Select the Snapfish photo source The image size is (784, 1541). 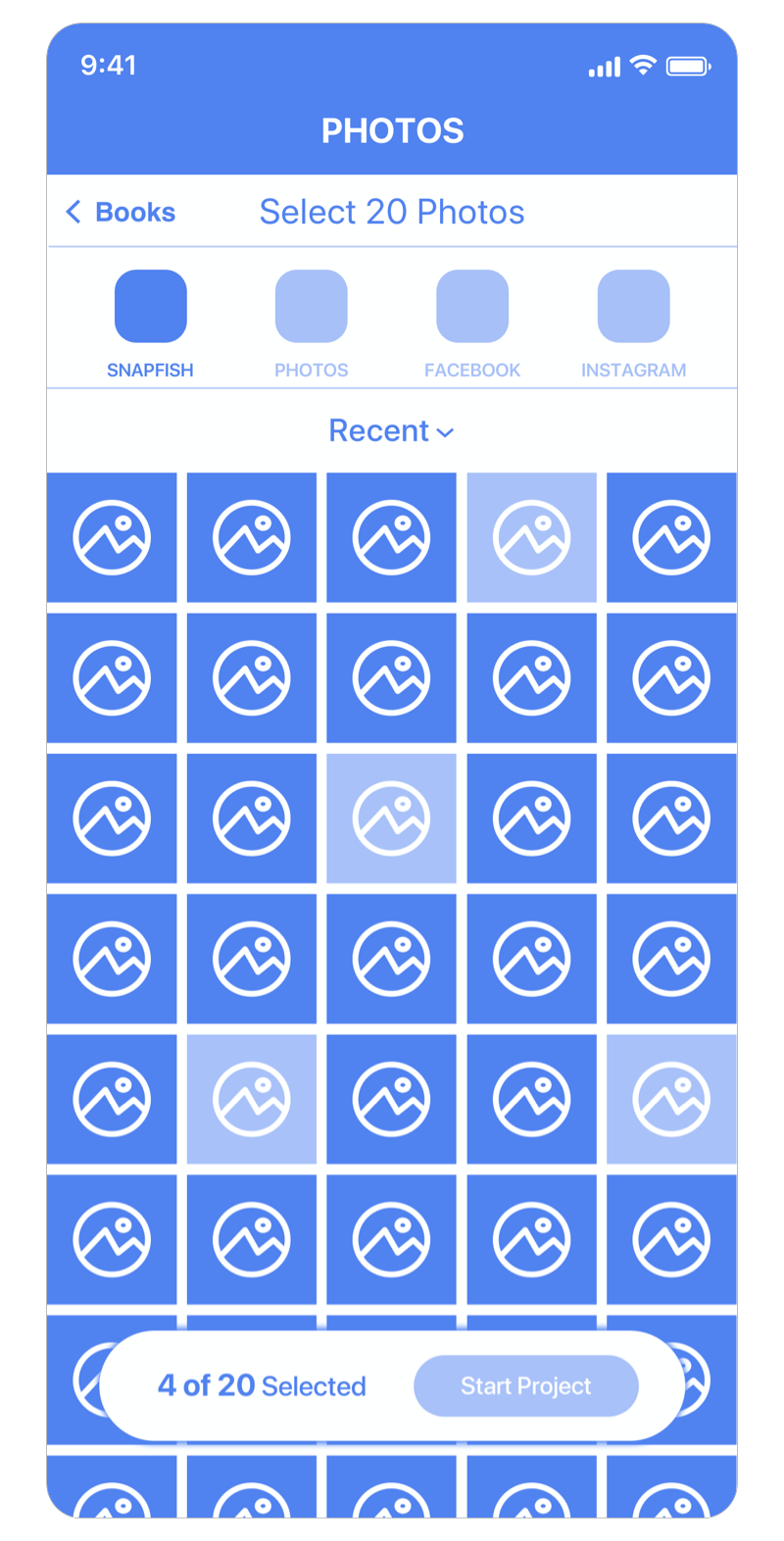coord(150,307)
